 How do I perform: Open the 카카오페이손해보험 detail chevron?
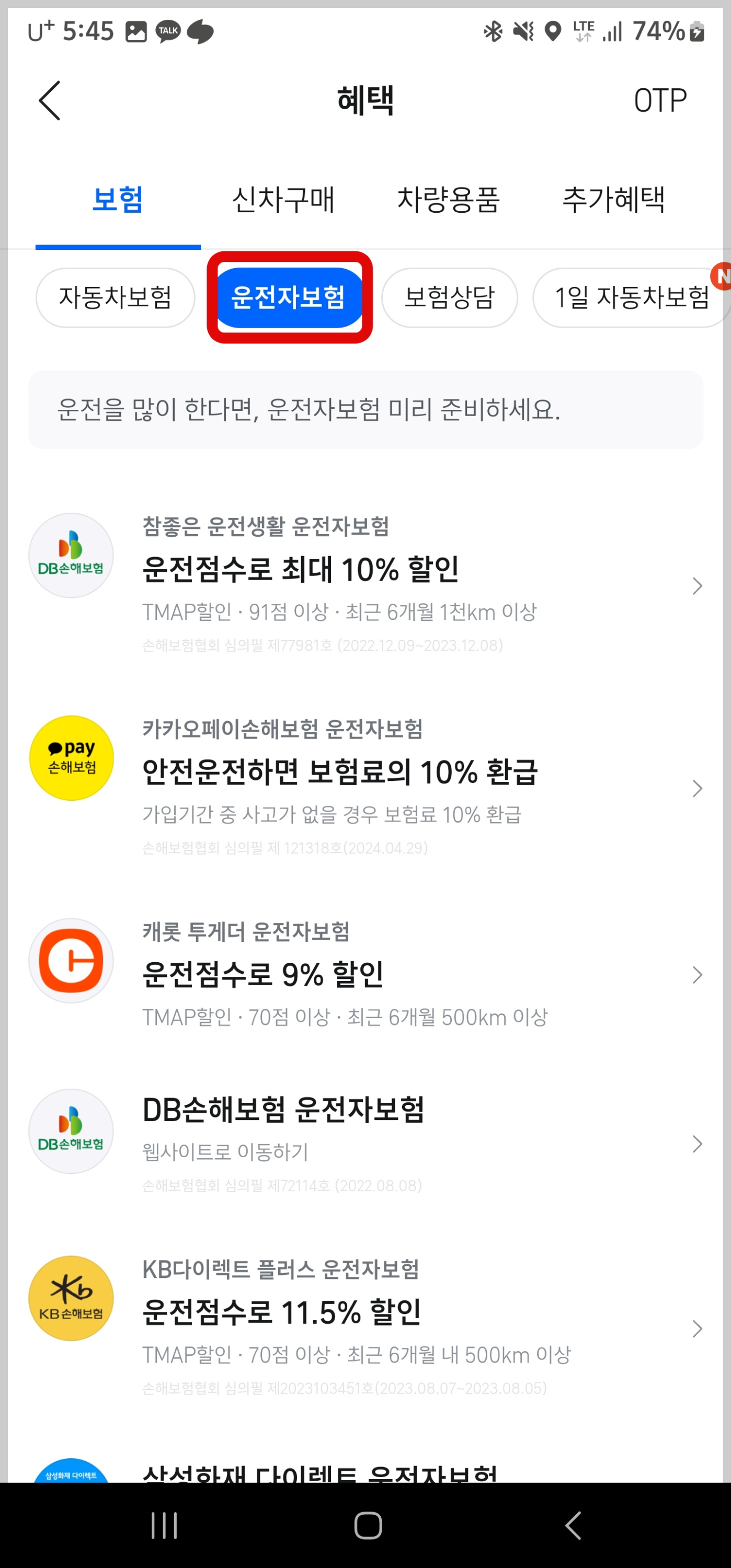696,789
